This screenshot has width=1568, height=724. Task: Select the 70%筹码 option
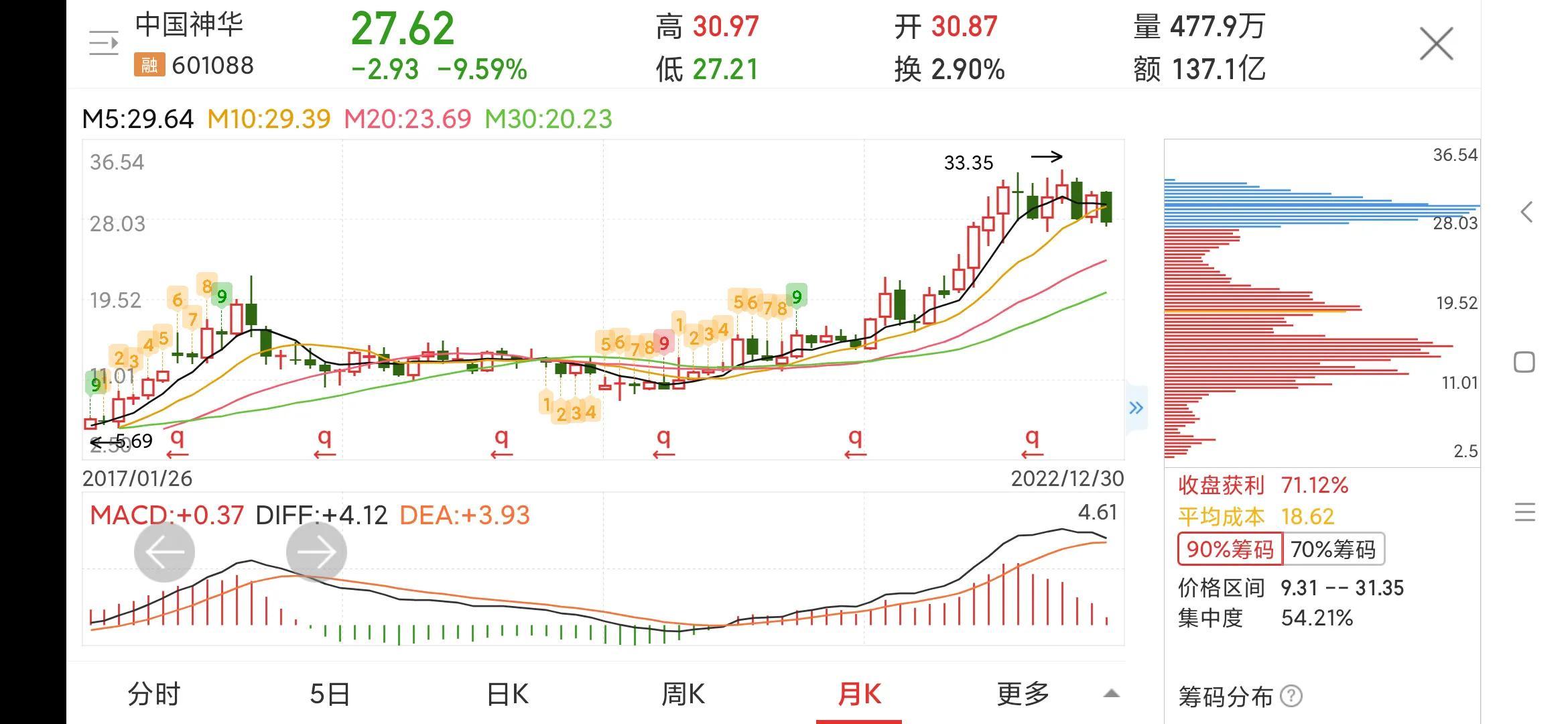click(1333, 550)
